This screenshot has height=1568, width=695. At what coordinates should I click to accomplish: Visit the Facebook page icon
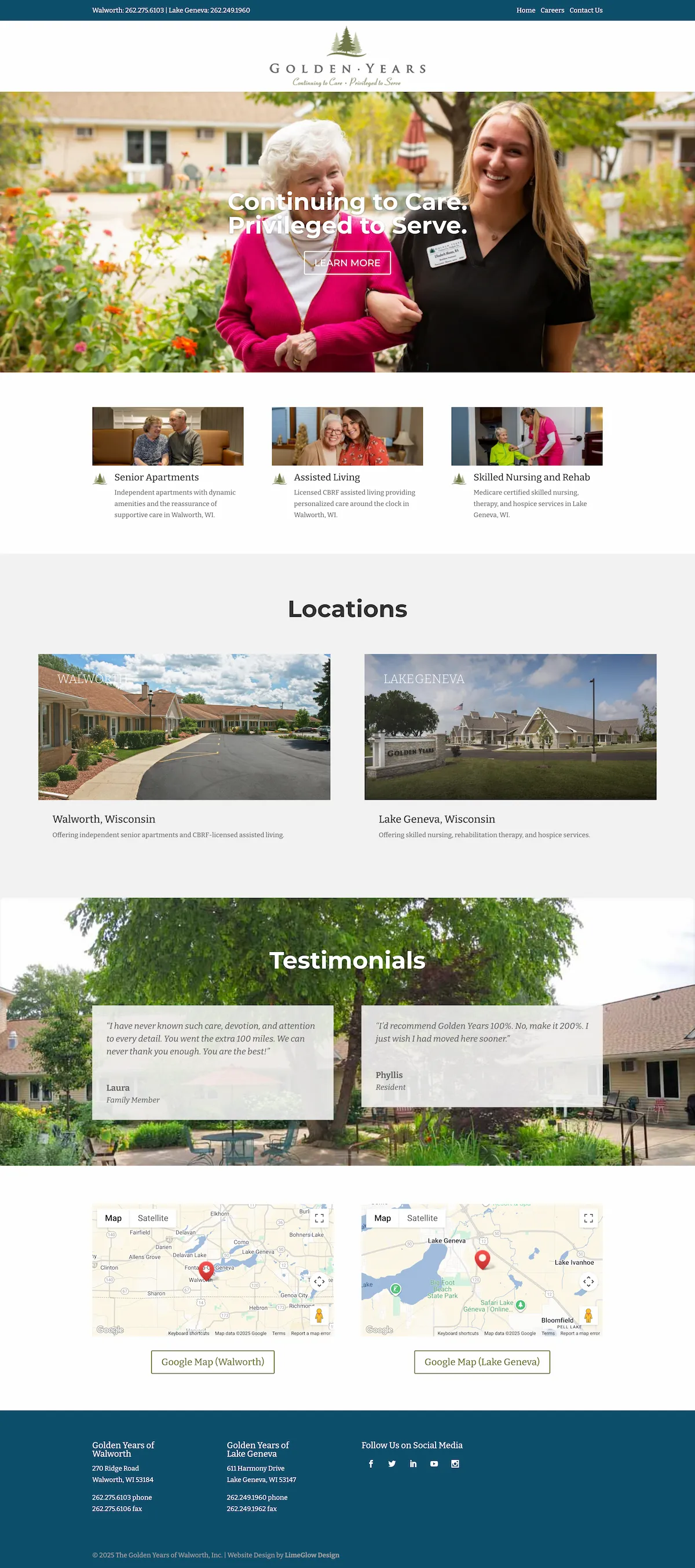point(371,1464)
